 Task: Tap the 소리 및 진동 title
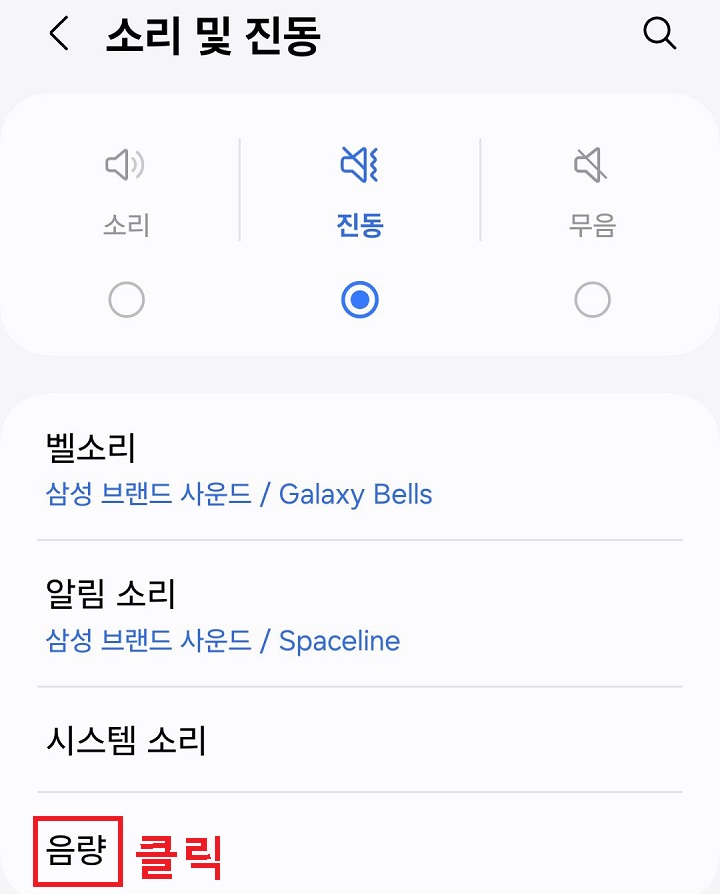(215, 33)
